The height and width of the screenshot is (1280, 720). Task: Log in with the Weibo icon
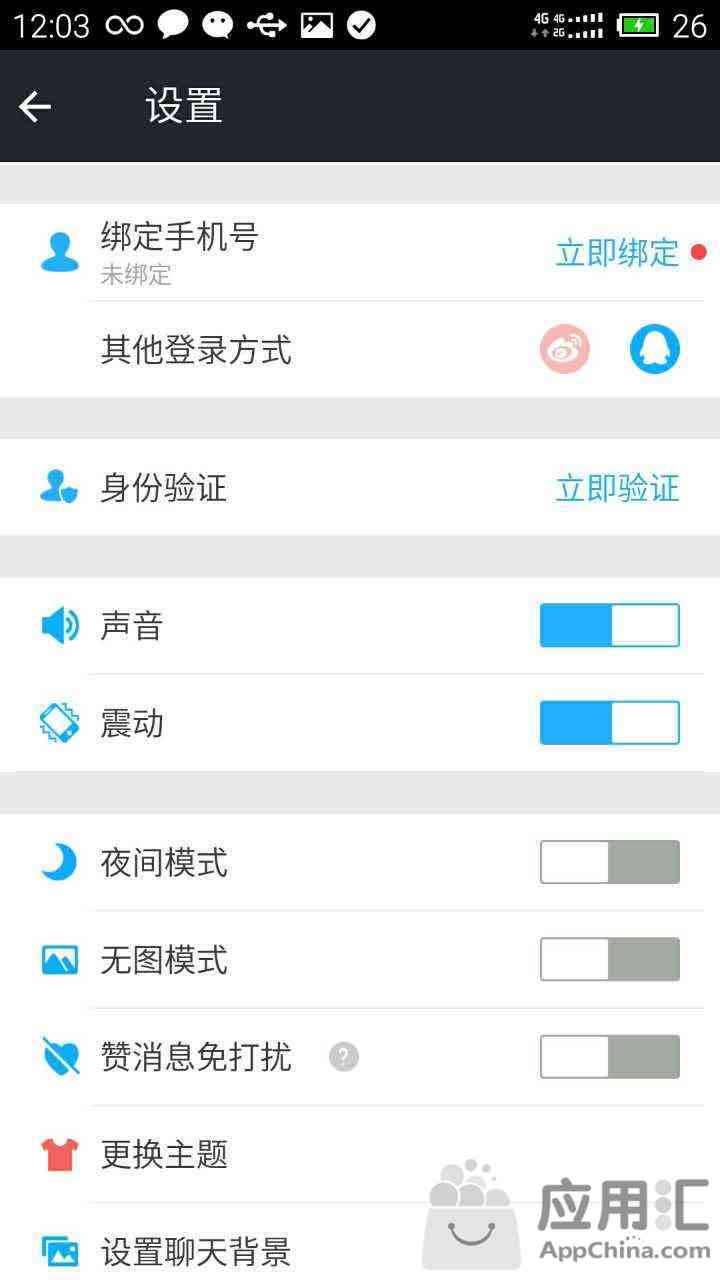click(565, 350)
